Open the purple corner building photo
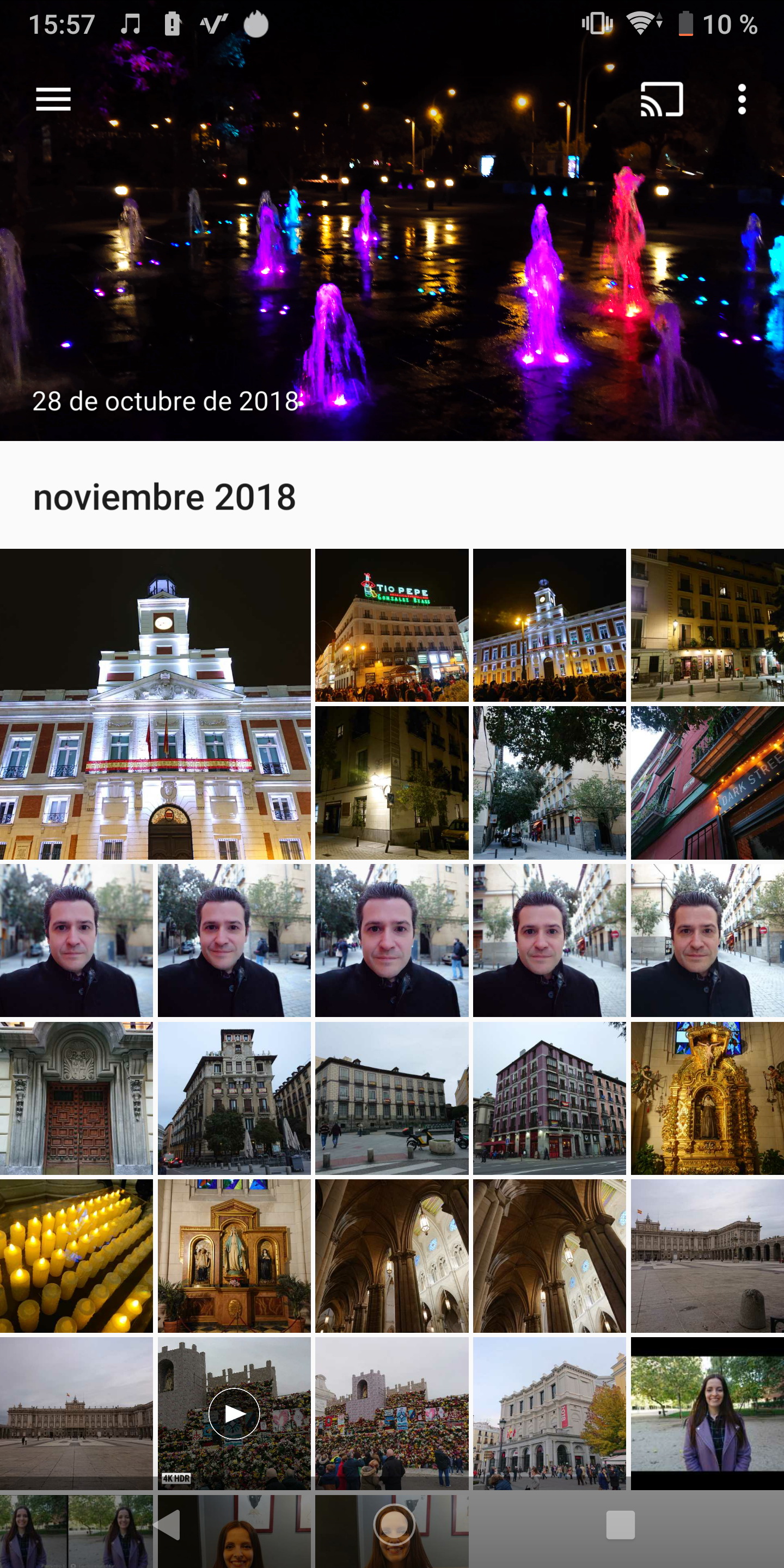 tap(550, 1098)
